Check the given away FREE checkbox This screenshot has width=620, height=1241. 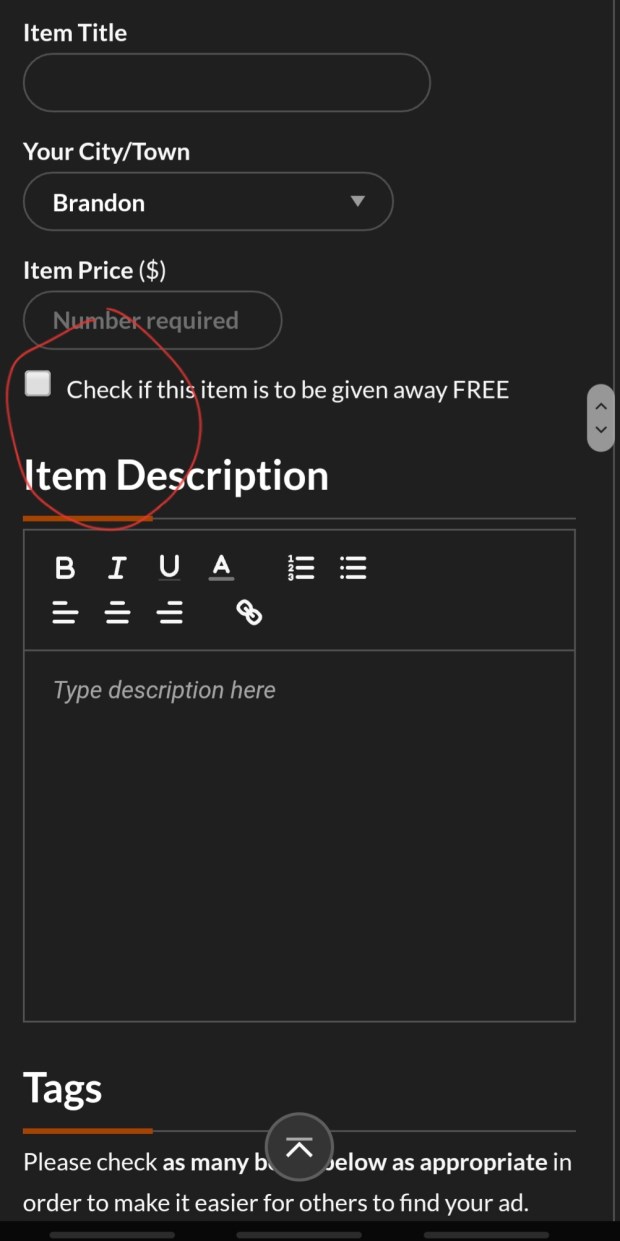[38, 384]
